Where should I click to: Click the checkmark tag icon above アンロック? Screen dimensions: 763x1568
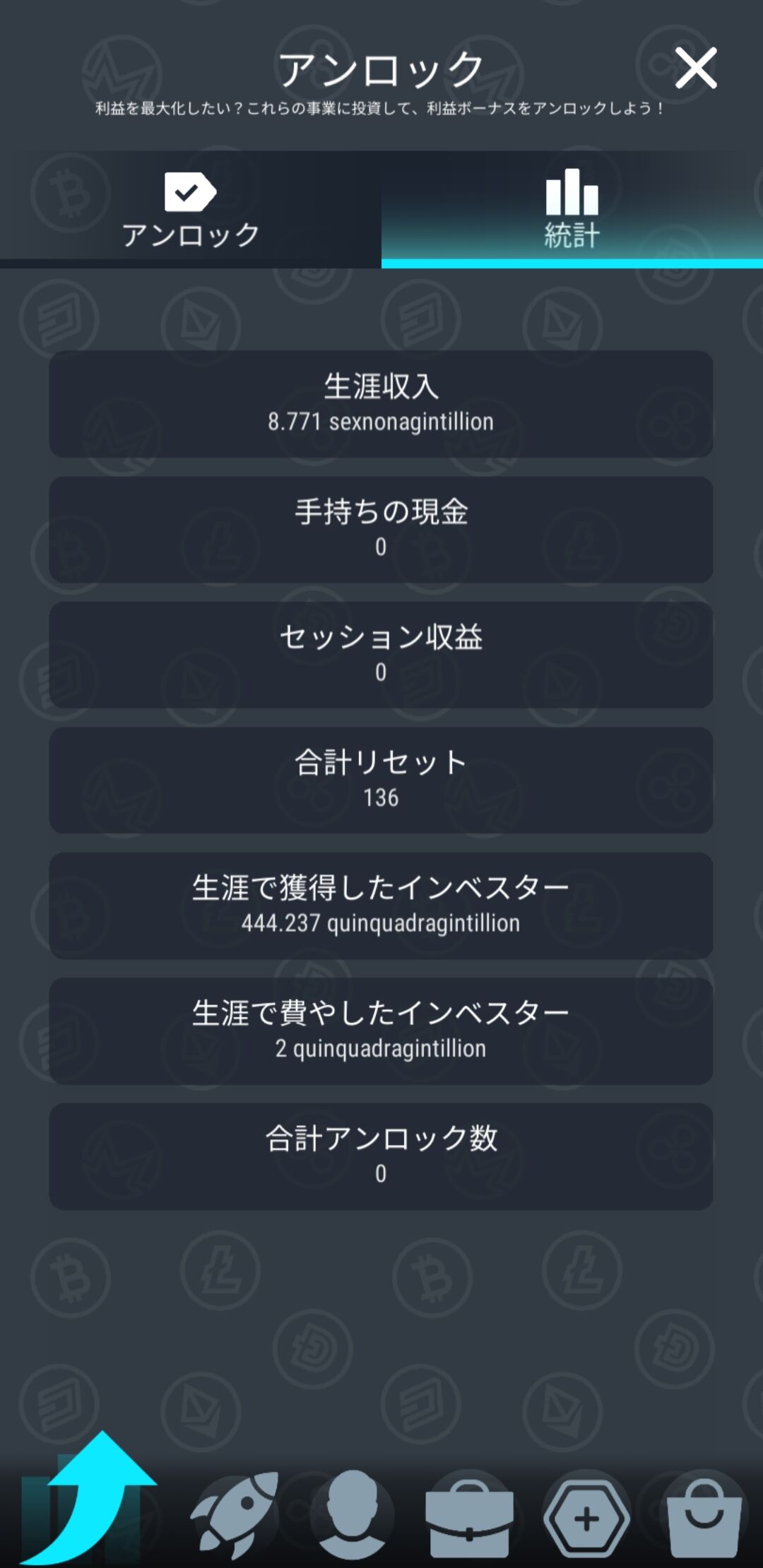[x=189, y=192]
